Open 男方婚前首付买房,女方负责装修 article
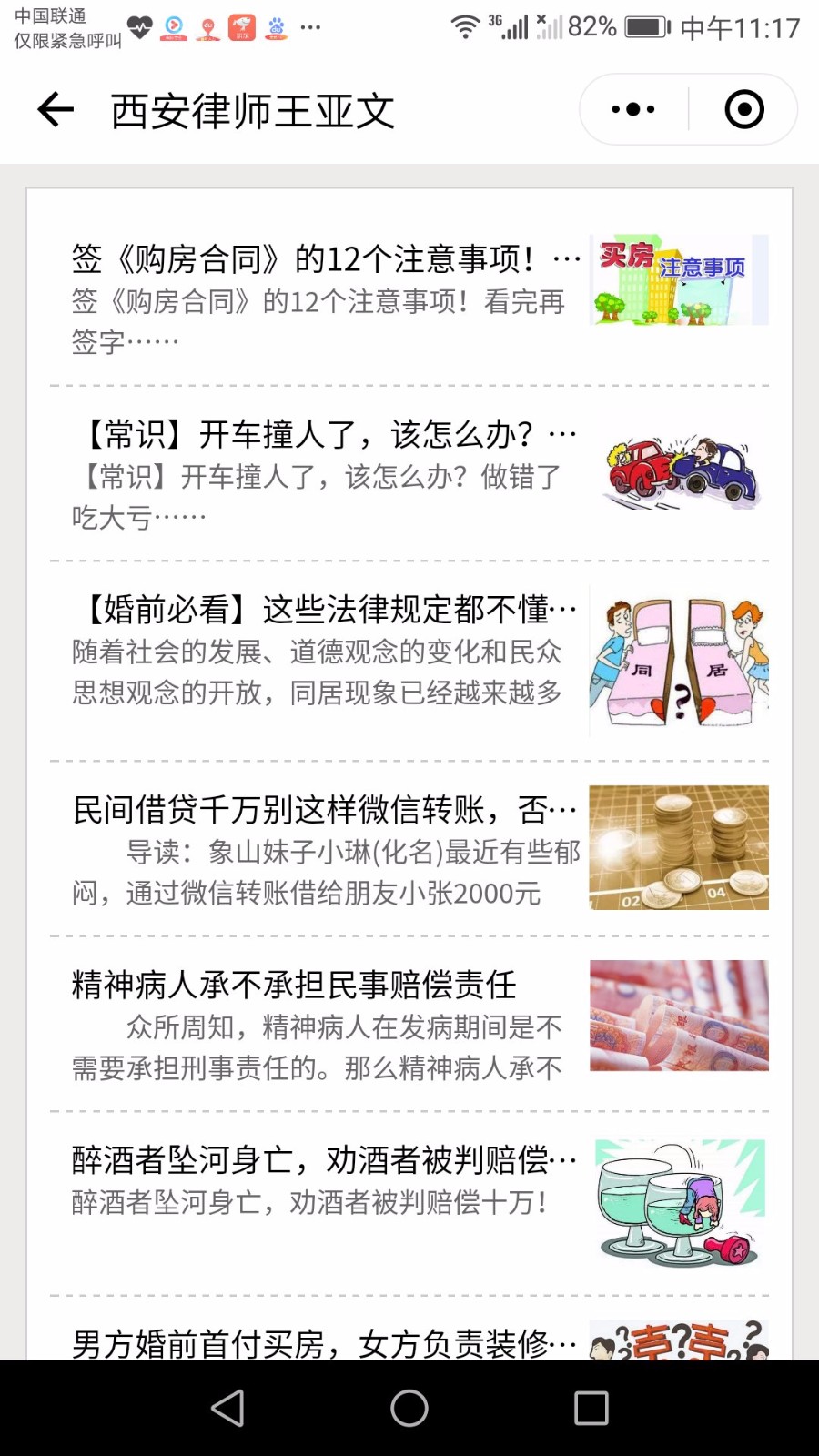 point(409,1330)
